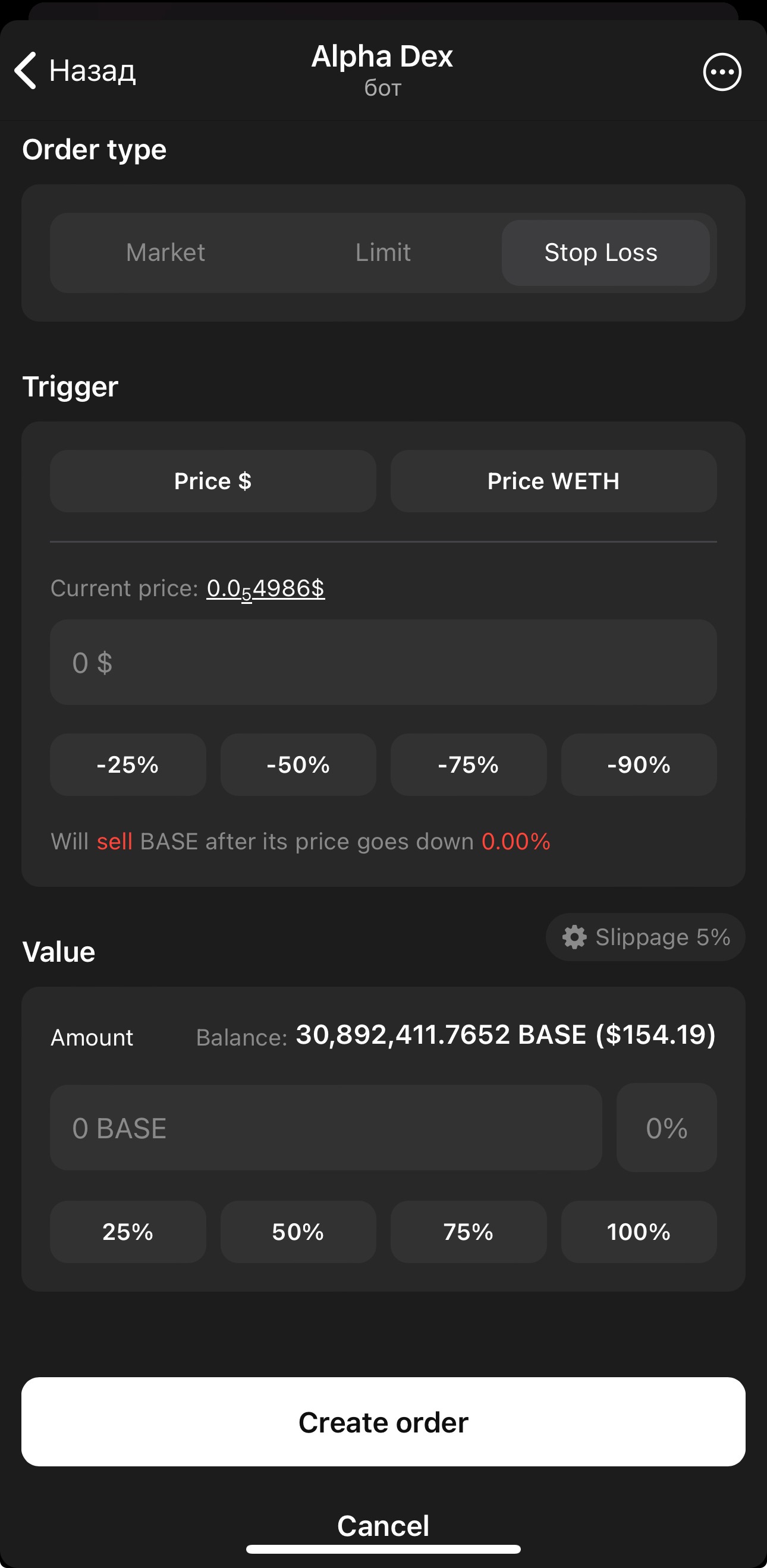This screenshot has height=1568, width=767.
Task: Tap the underlined current price value
Action: point(265,588)
